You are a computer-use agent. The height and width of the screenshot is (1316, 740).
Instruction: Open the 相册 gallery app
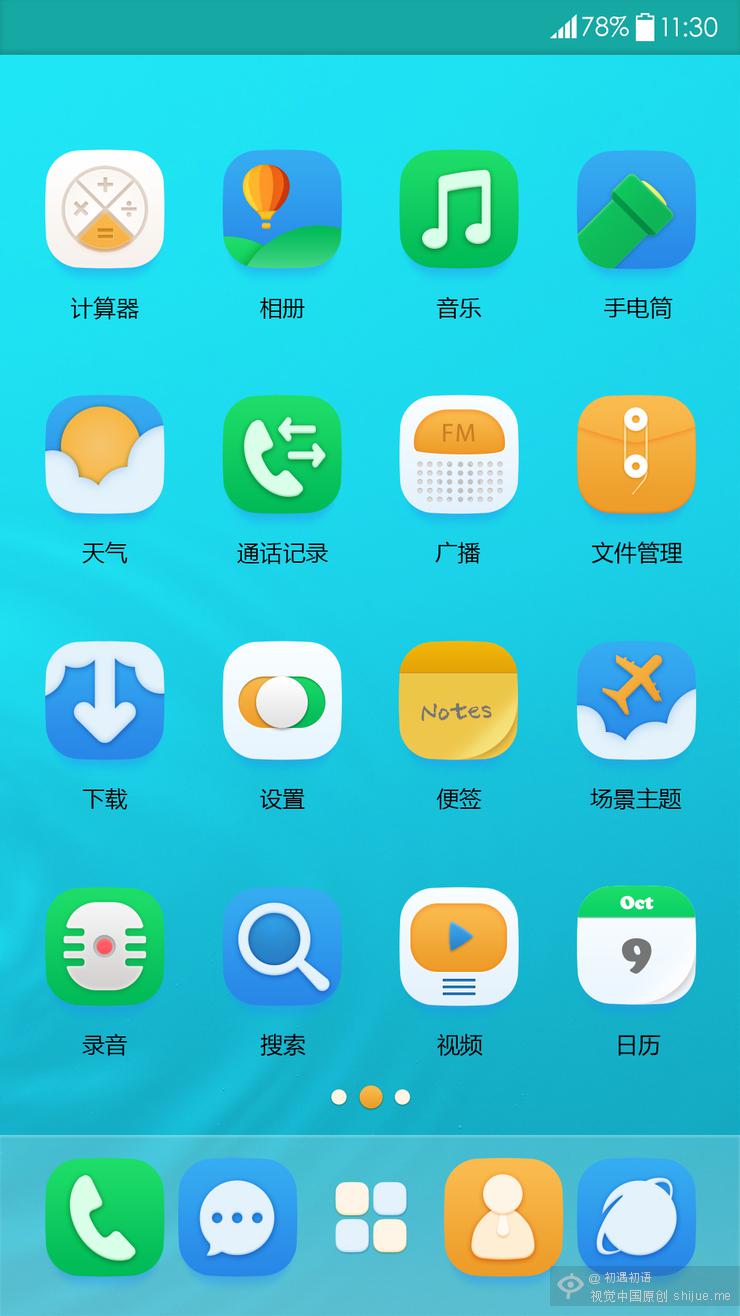click(282, 209)
